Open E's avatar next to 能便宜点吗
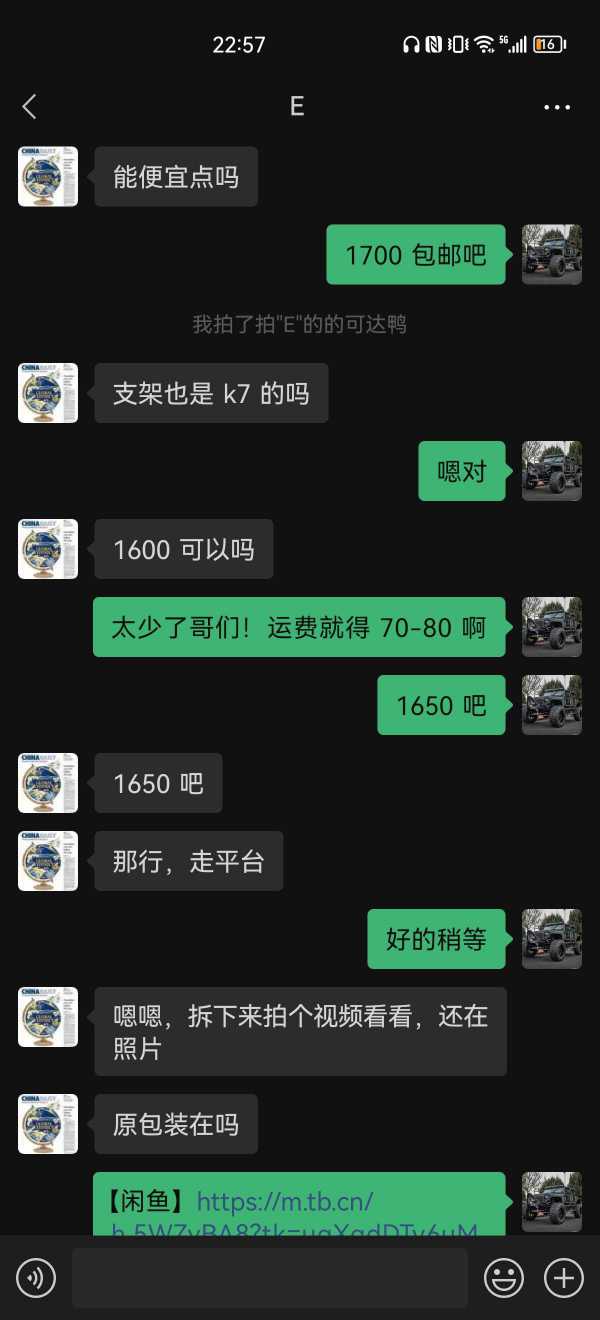600x1320 pixels. (x=48, y=177)
